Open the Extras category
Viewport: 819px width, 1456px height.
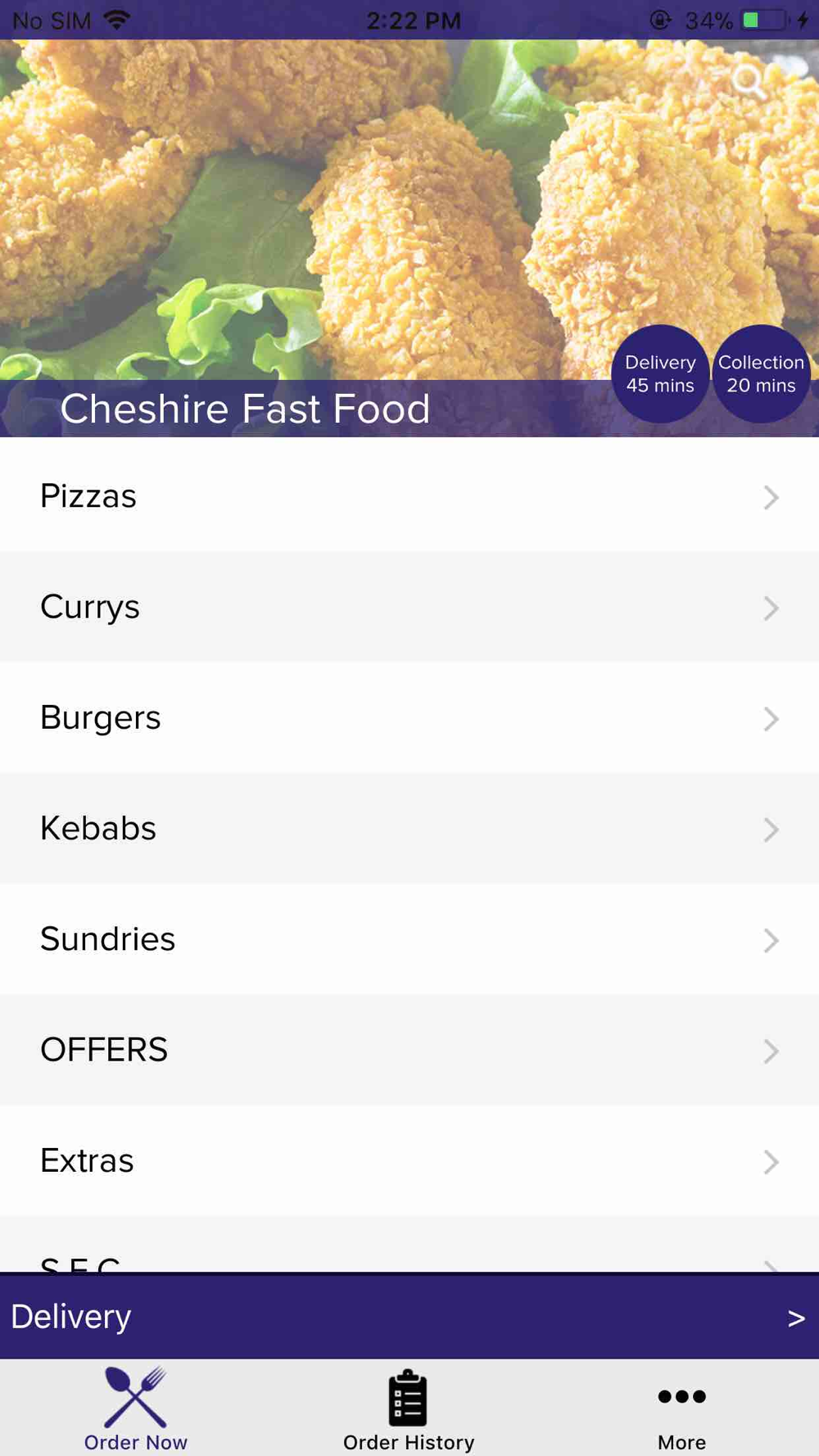[x=409, y=1160]
